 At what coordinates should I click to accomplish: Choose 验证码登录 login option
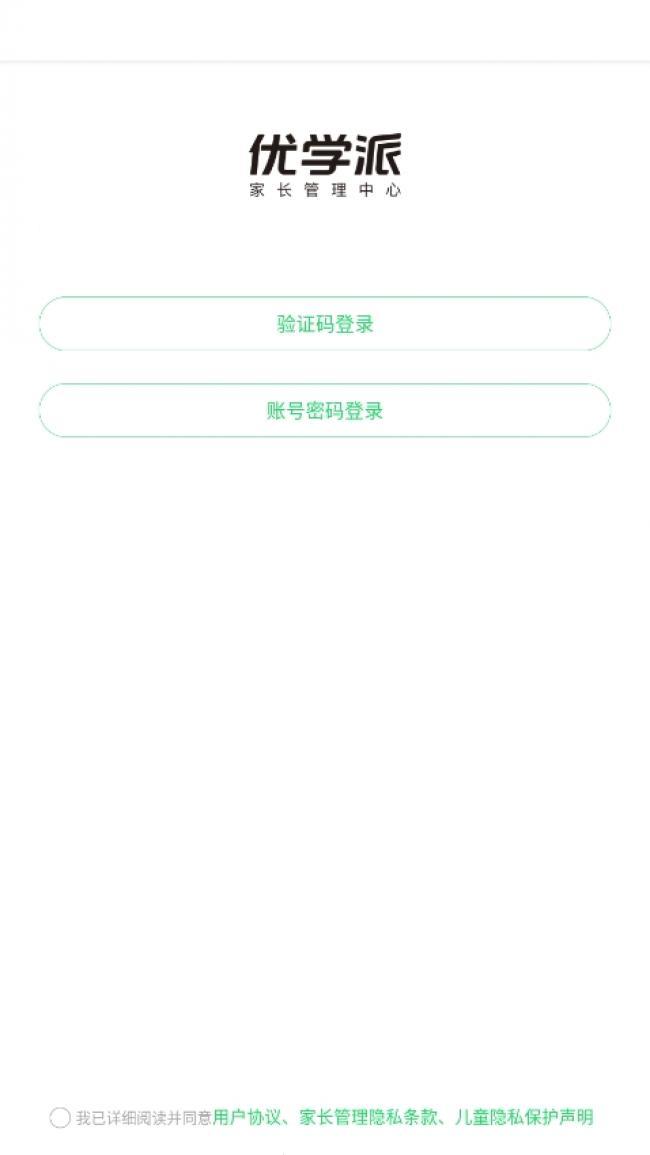tap(325, 323)
